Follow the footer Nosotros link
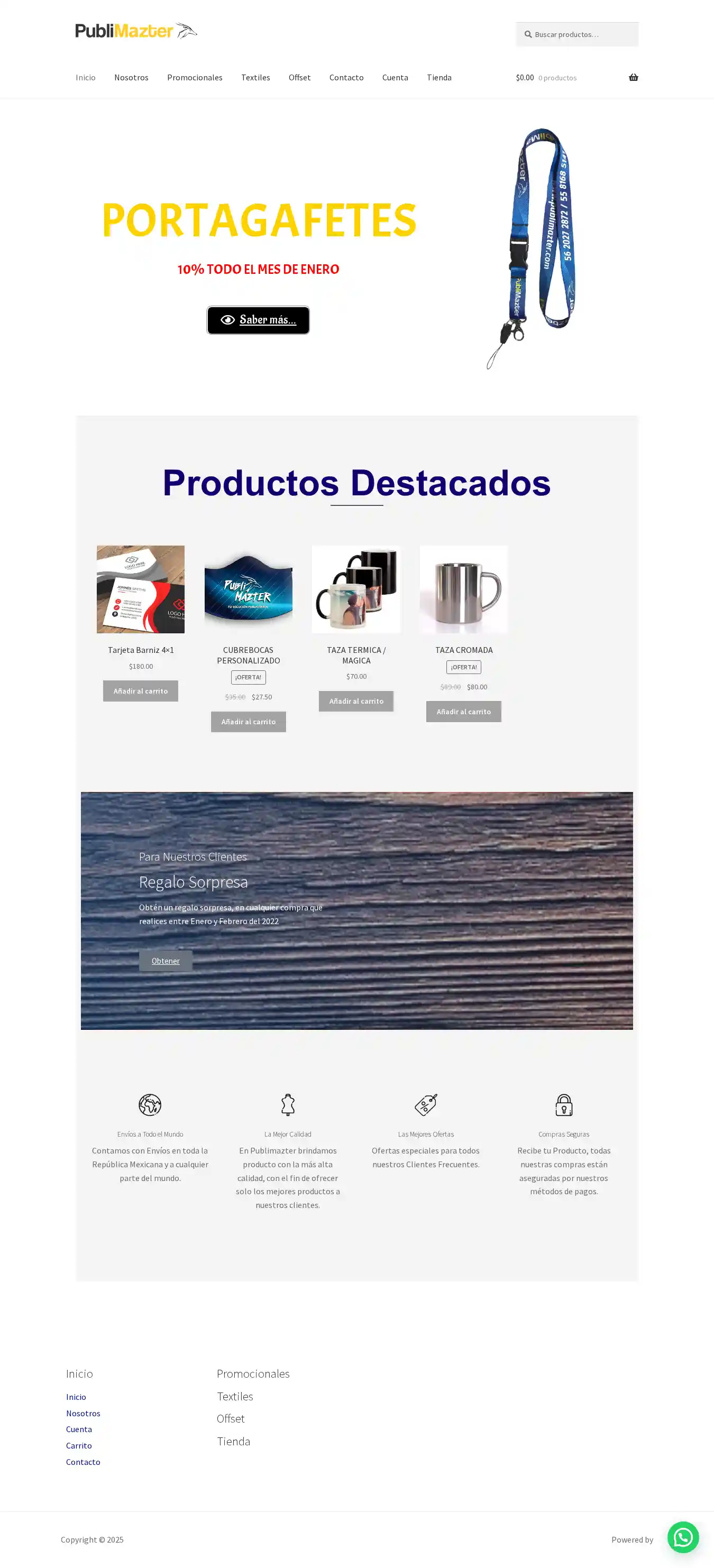Screen dimensions: 714x1568 (x=83, y=1413)
